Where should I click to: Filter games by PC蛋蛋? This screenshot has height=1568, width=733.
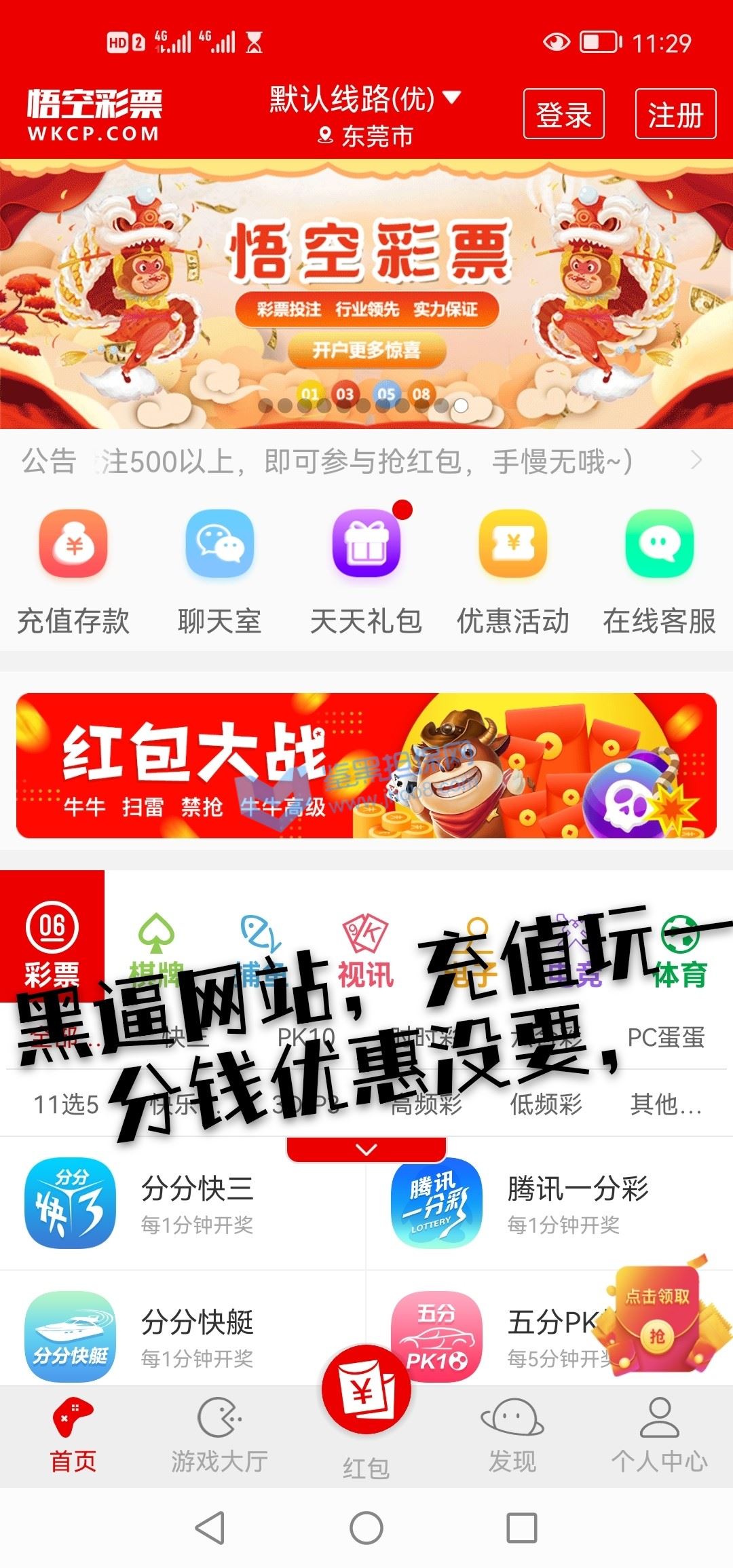[x=665, y=1037]
